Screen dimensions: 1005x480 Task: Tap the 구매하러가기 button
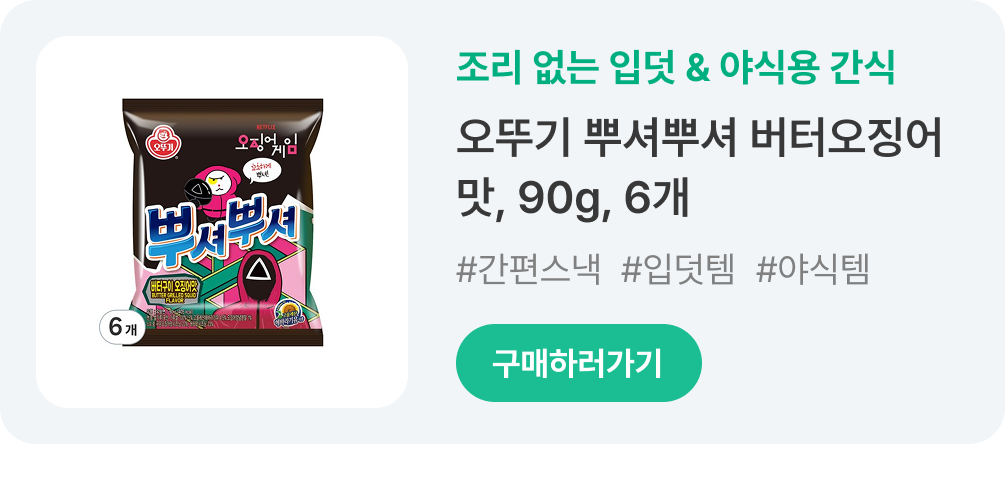point(578,363)
